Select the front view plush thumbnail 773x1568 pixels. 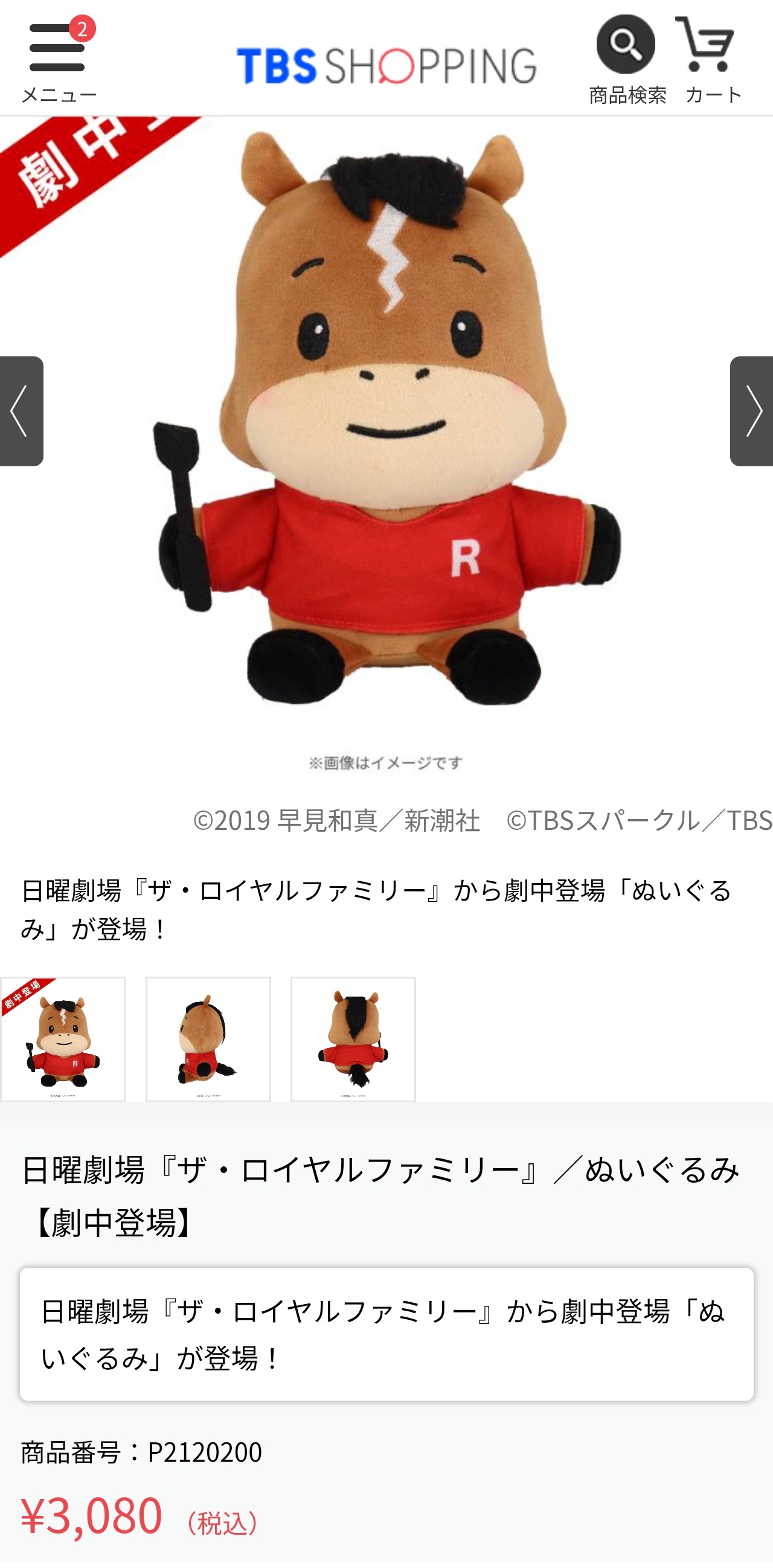point(63,1039)
